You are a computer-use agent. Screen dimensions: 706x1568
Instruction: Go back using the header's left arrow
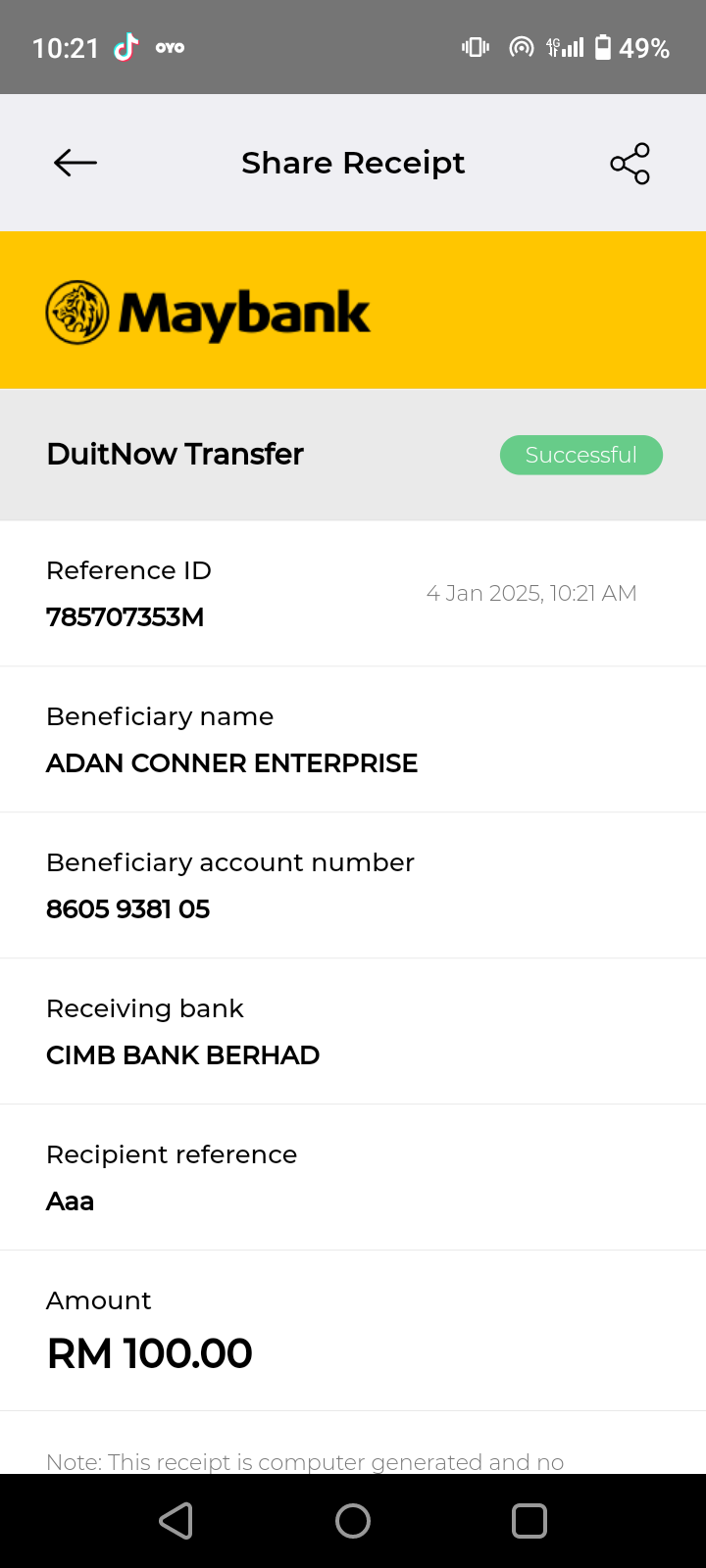point(76,163)
